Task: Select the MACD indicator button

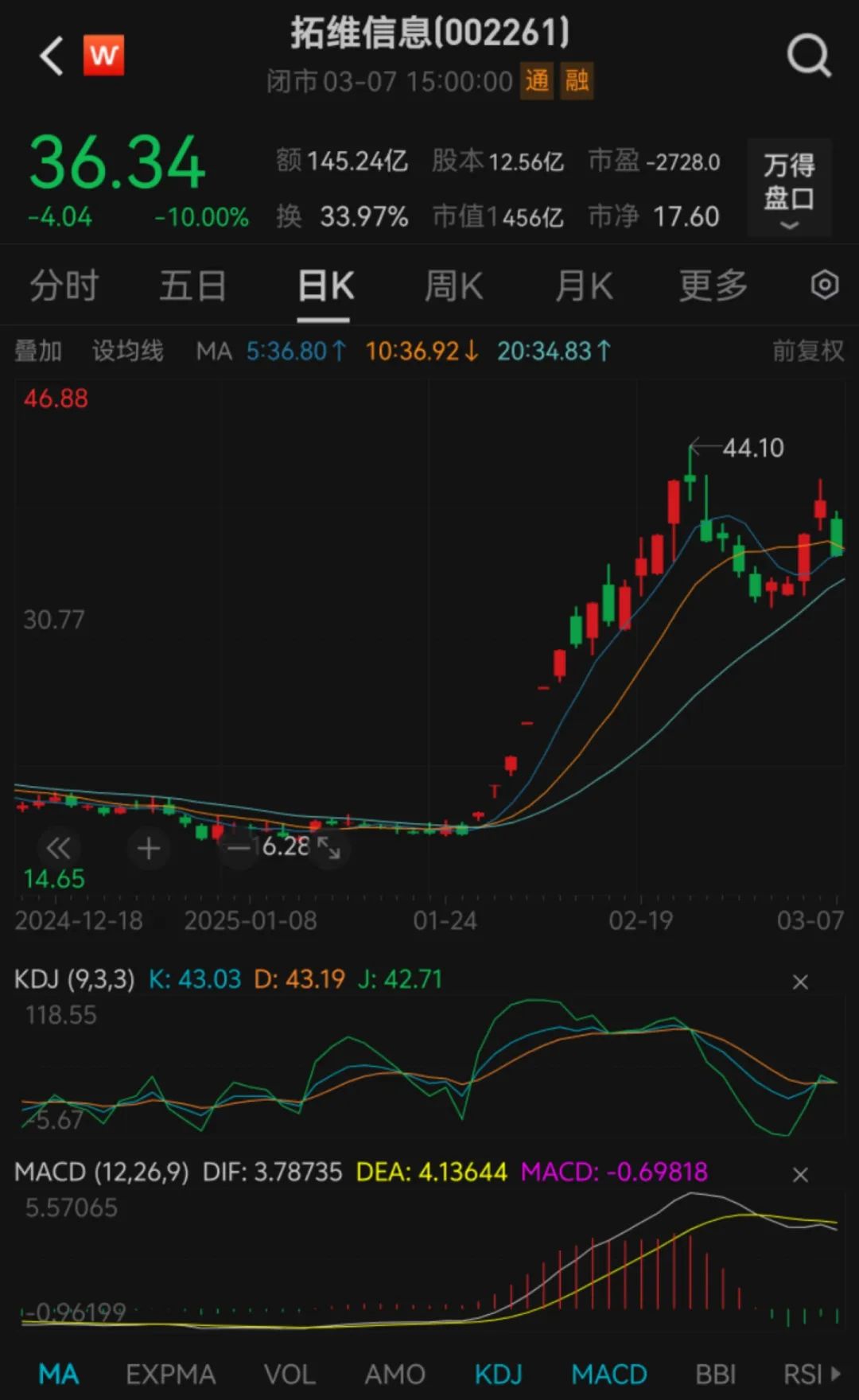Action: 608,1374
